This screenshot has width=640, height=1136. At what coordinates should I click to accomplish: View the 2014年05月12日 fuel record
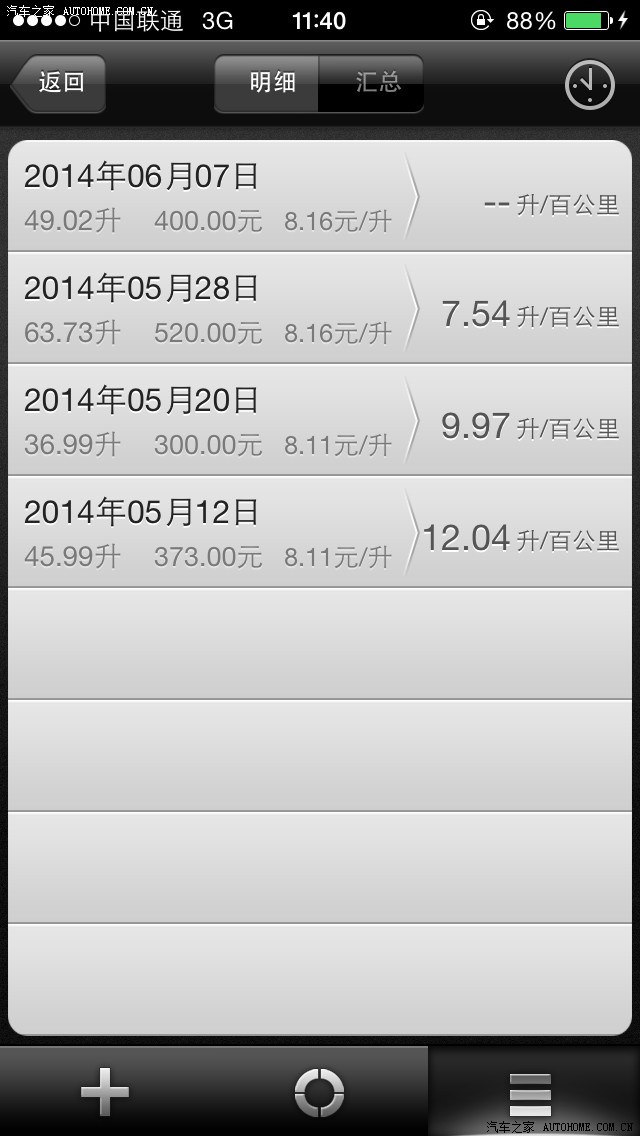tap(320, 531)
